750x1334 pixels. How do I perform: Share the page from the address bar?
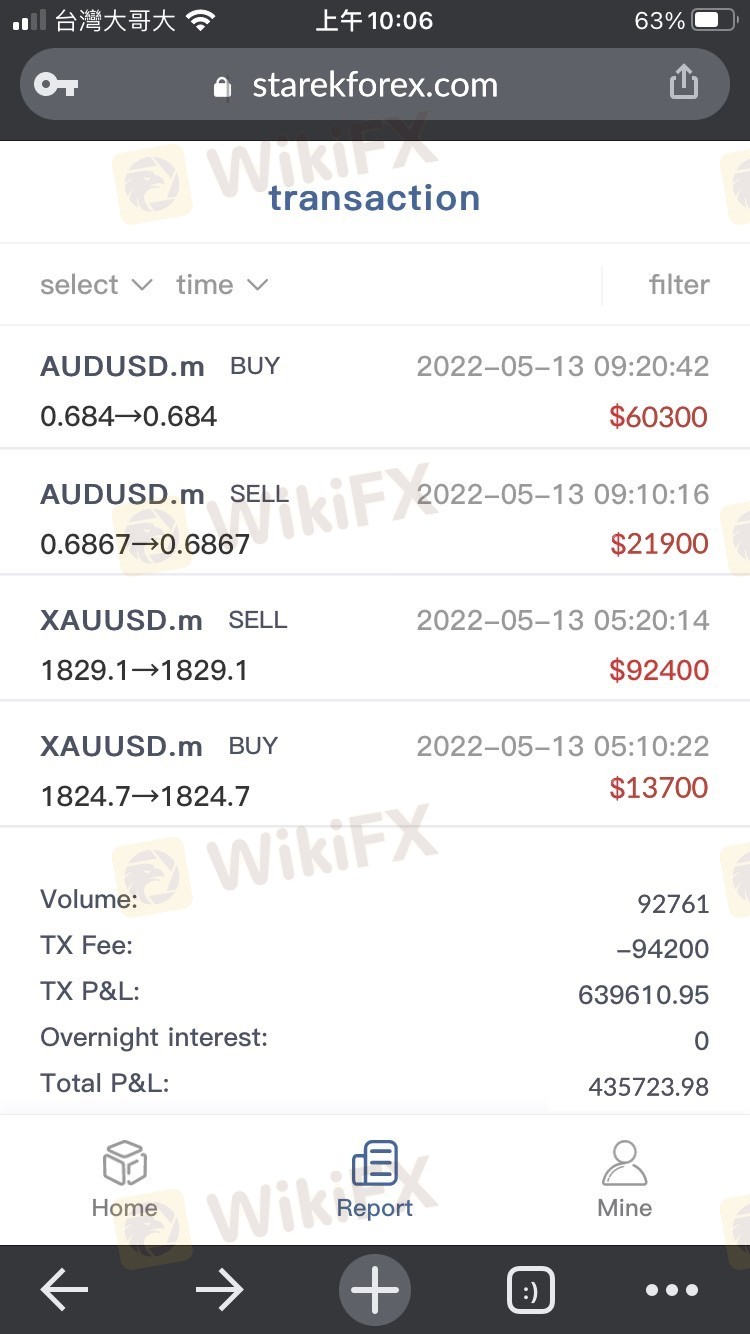(683, 84)
